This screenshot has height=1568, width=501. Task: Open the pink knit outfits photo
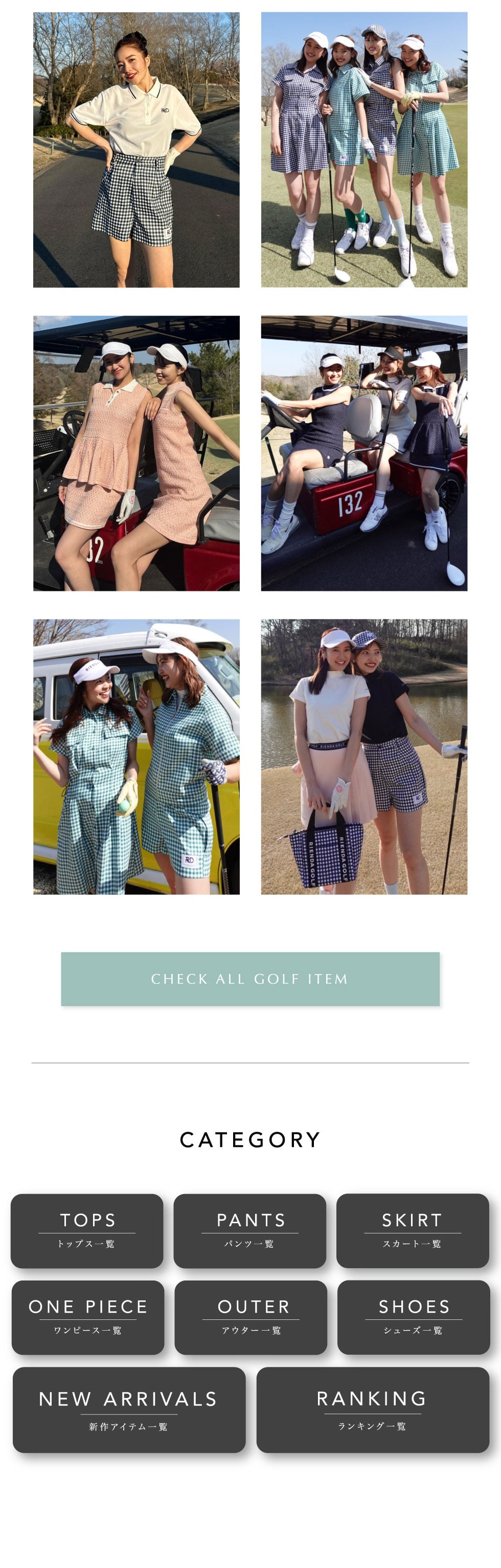136,453
